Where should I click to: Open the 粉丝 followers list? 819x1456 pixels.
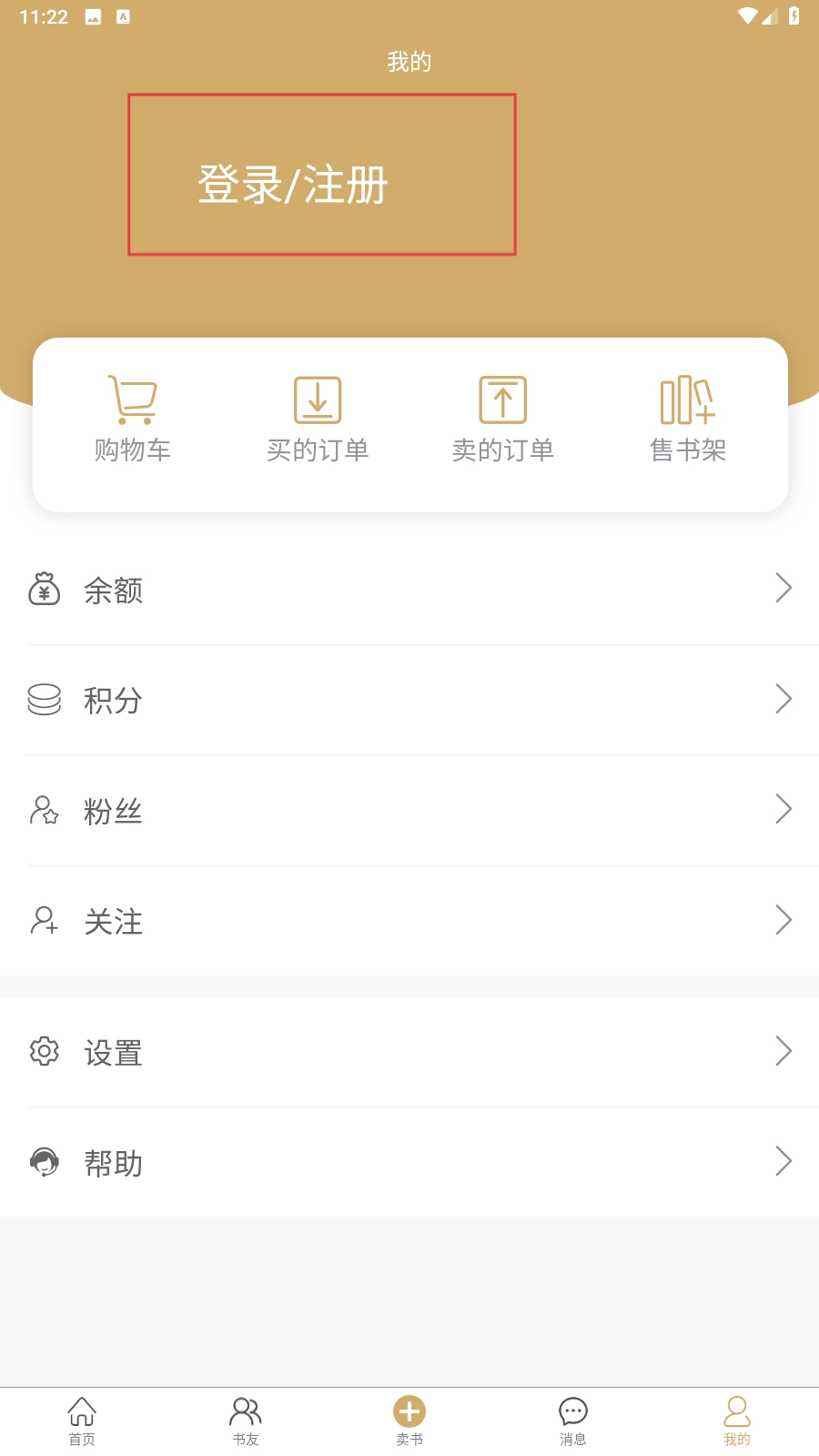[x=409, y=810]
